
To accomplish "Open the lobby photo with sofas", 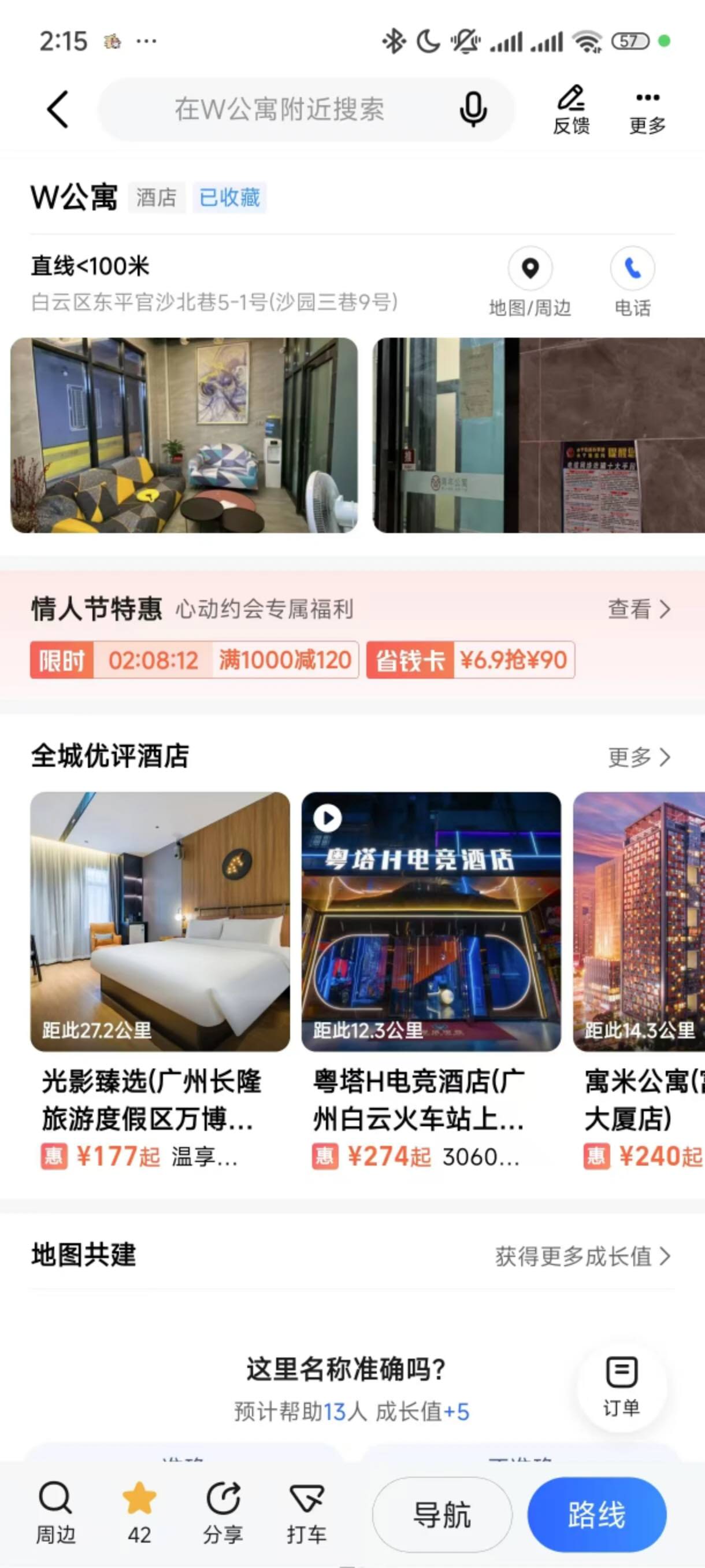I will [184, 435].
